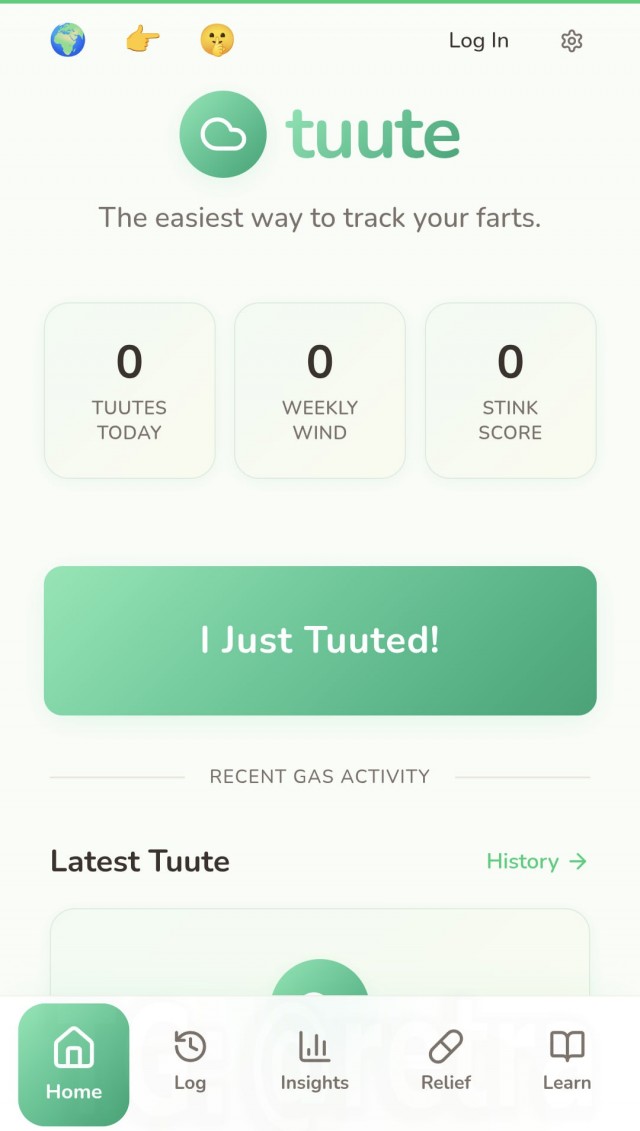This screenshot has width=640, height=1131.
Task: Log a fart with I Just Tuuted!
Action: (x=320, y=640)
